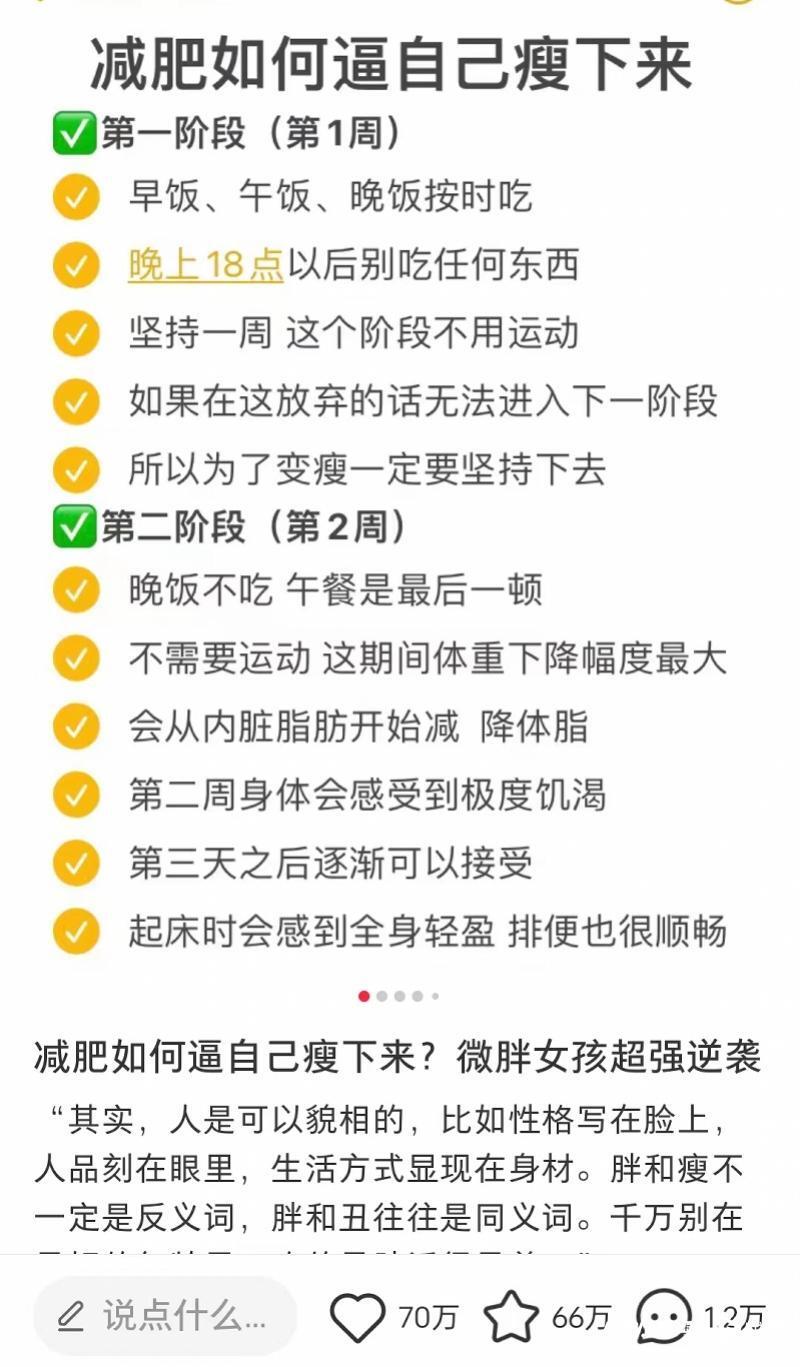800x1367 pixels.
Task: Open the weight-loss tips image full screen
Action: click(400, 500)
